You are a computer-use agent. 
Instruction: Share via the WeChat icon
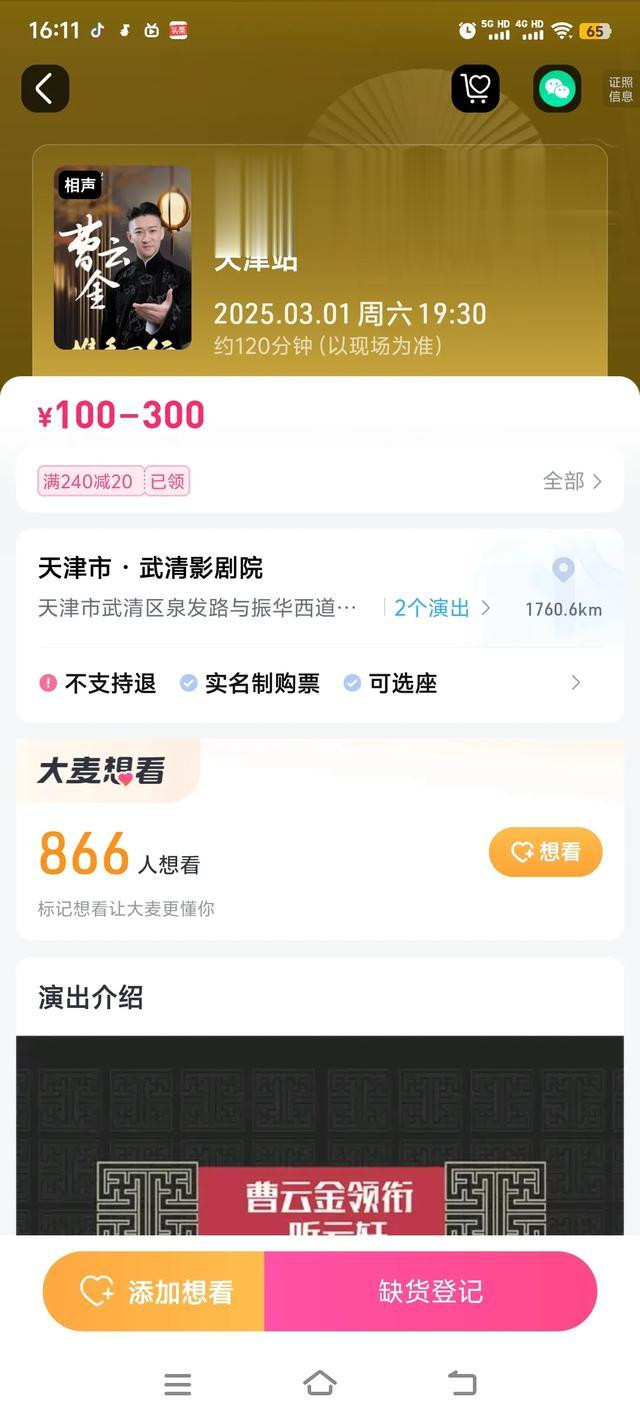(557, 89)
